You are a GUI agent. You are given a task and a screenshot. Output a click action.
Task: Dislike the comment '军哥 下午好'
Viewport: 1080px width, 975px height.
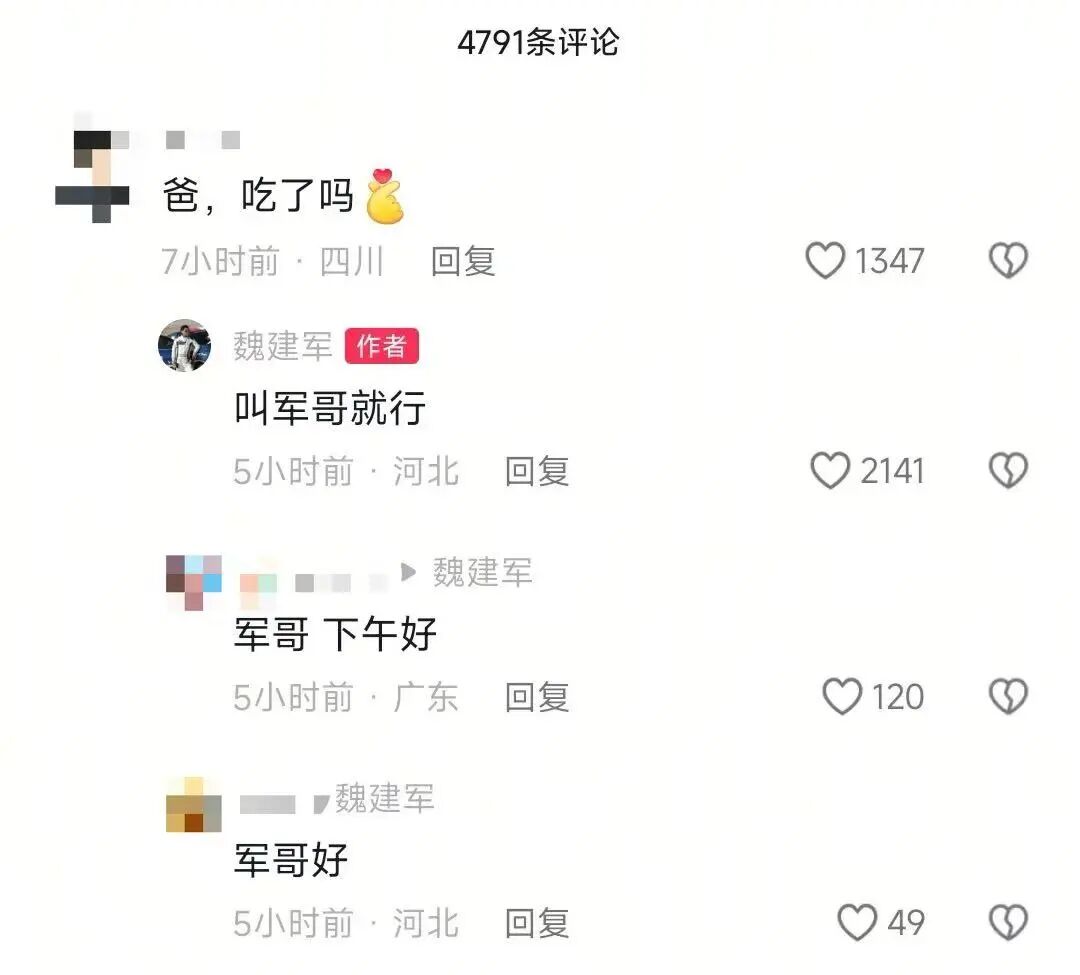pyautogui.click(x=1008, y=696)
